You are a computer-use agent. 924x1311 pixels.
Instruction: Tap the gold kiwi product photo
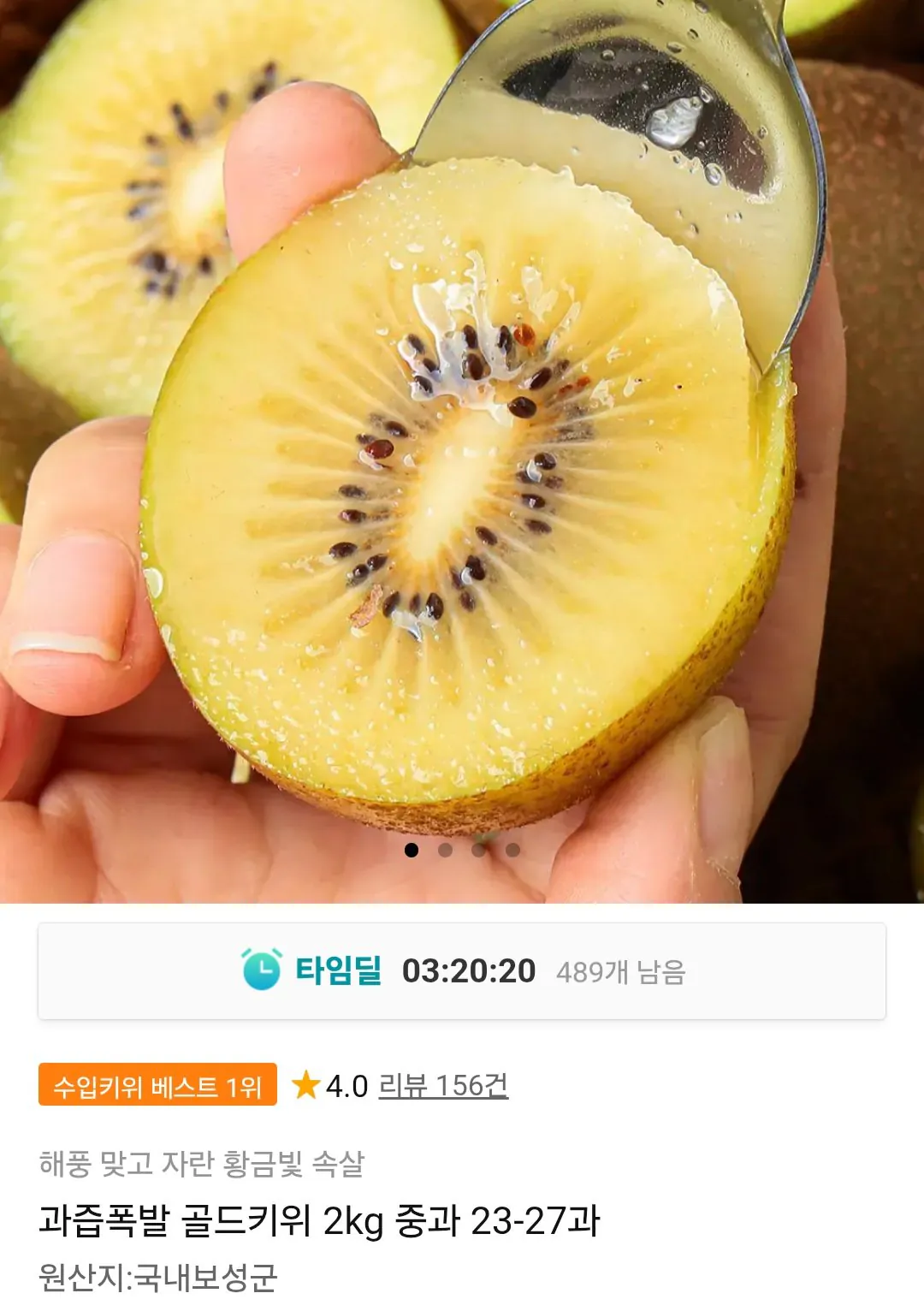462,428
